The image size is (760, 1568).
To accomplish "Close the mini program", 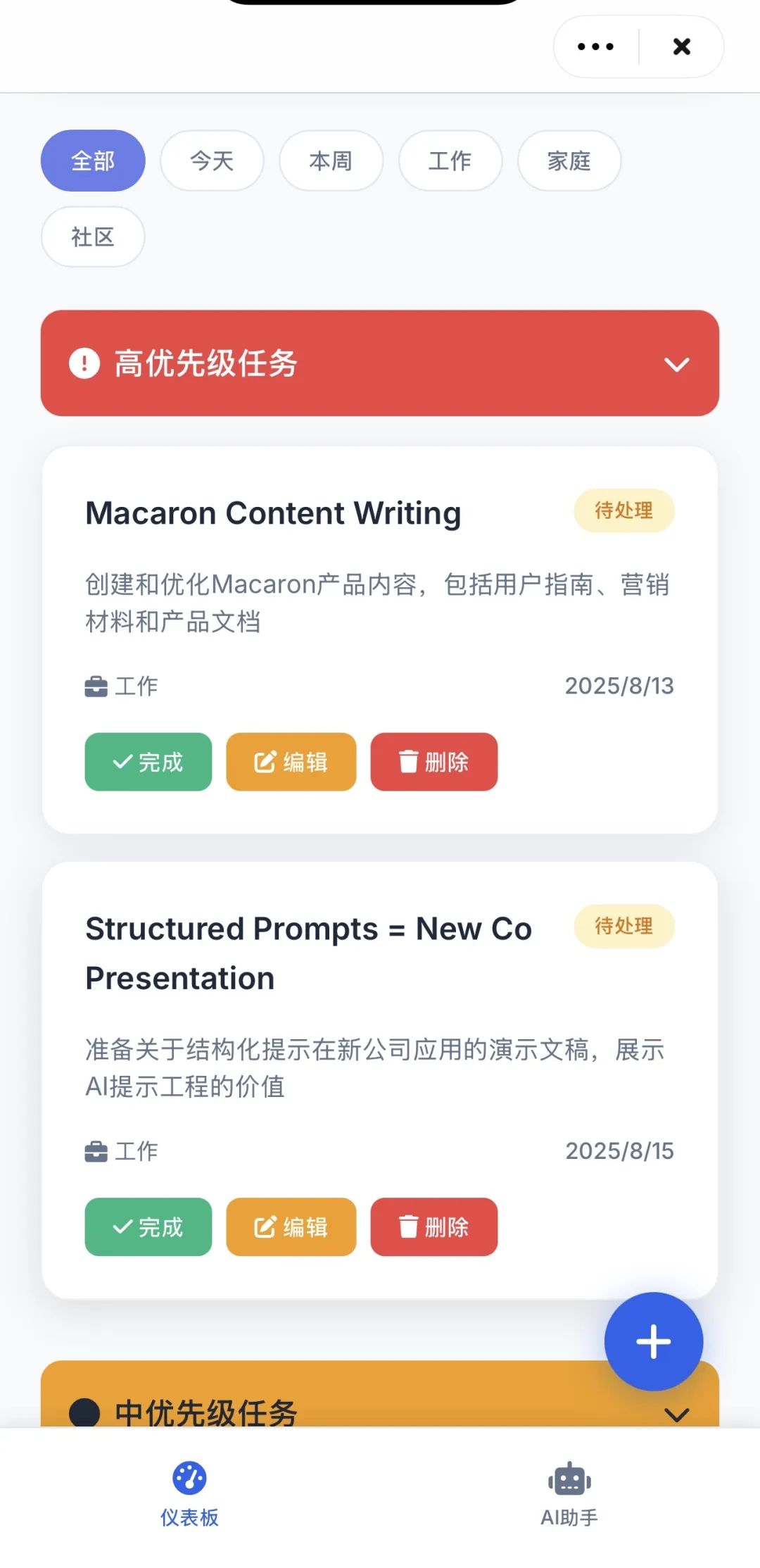I will (x=681, y=47).
